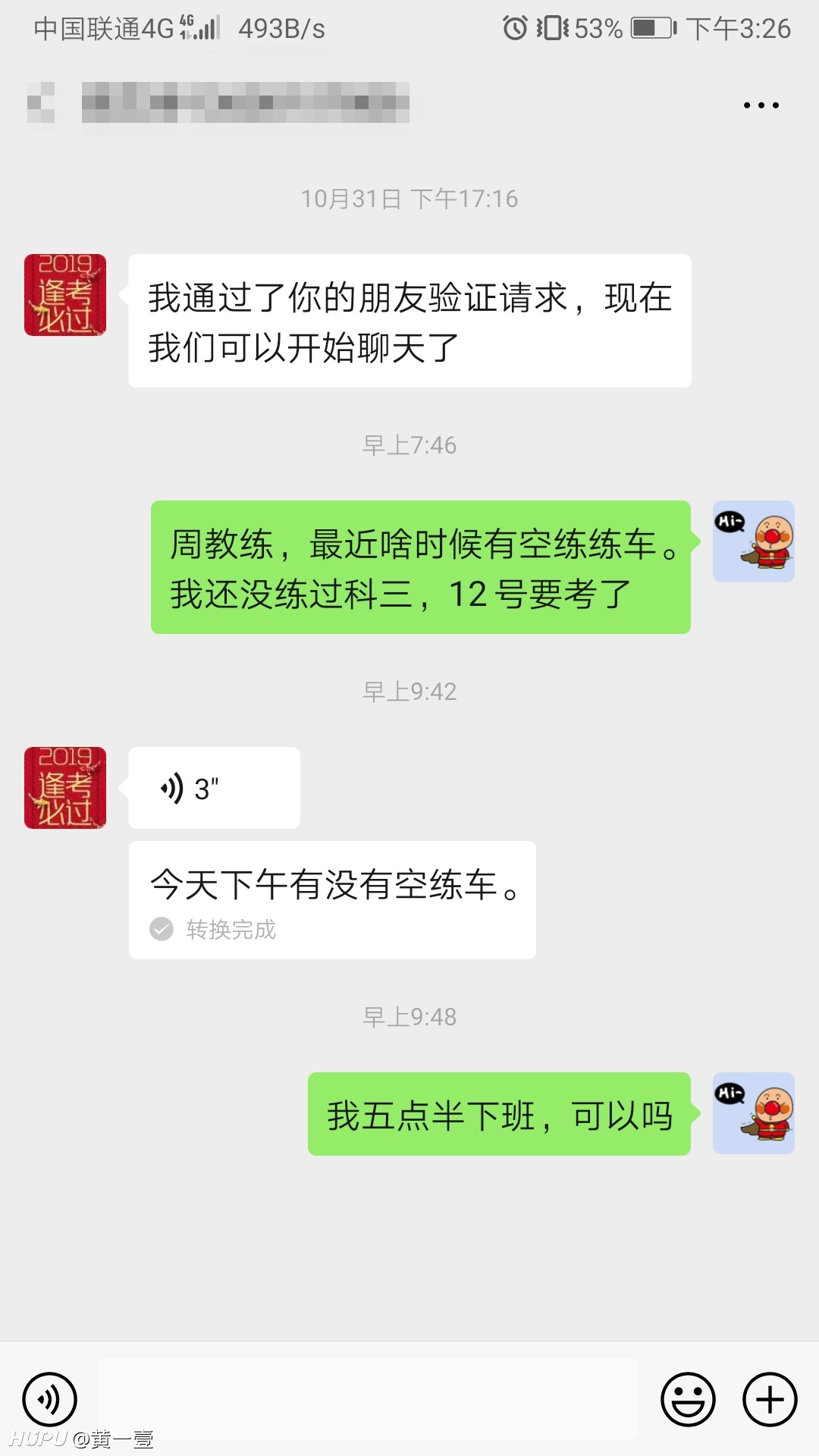This screenshot has width=819, height=1456.
Task: Open the three-dot chat info menu
Action: [x=761, y=105]
